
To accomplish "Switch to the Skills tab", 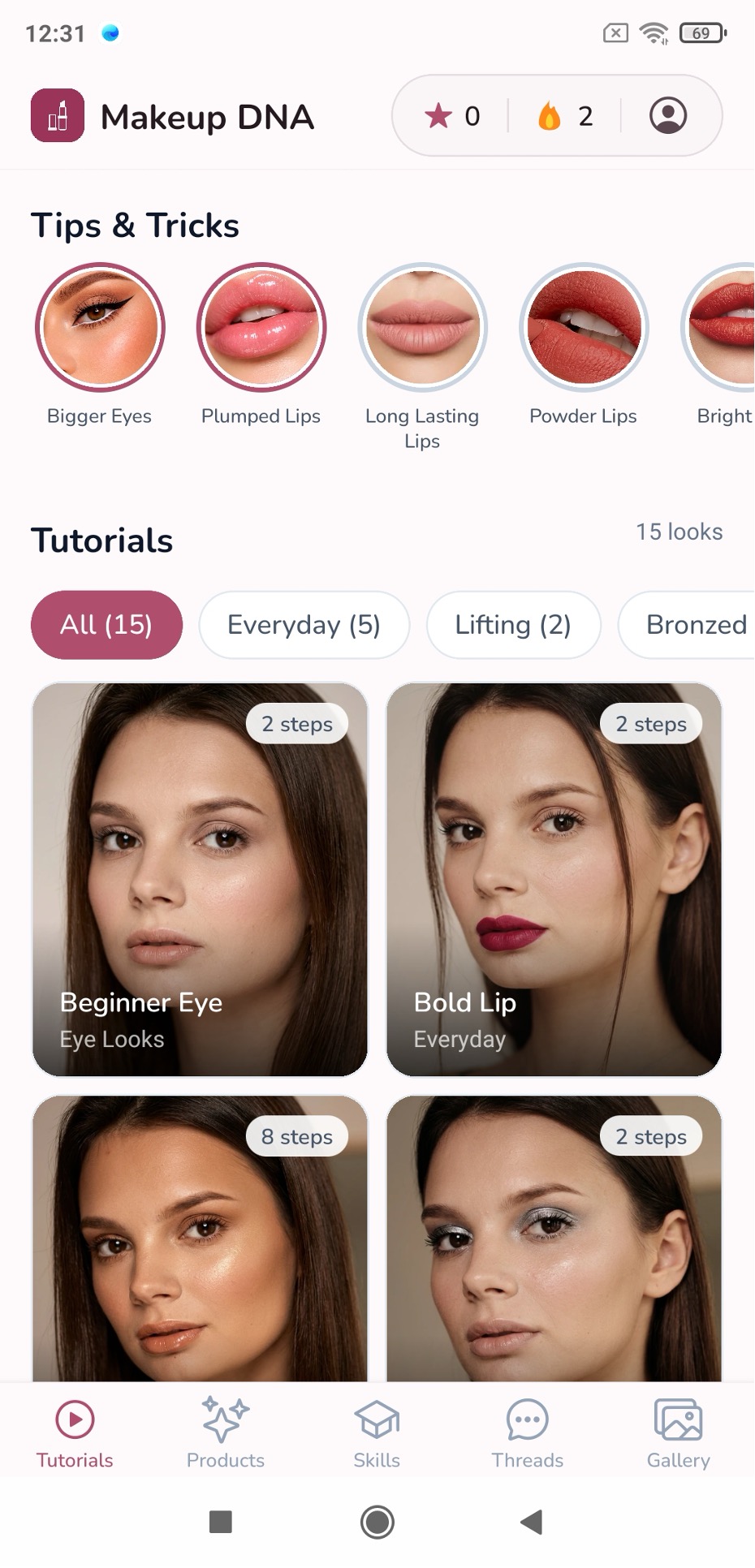I will (377, 1432).
